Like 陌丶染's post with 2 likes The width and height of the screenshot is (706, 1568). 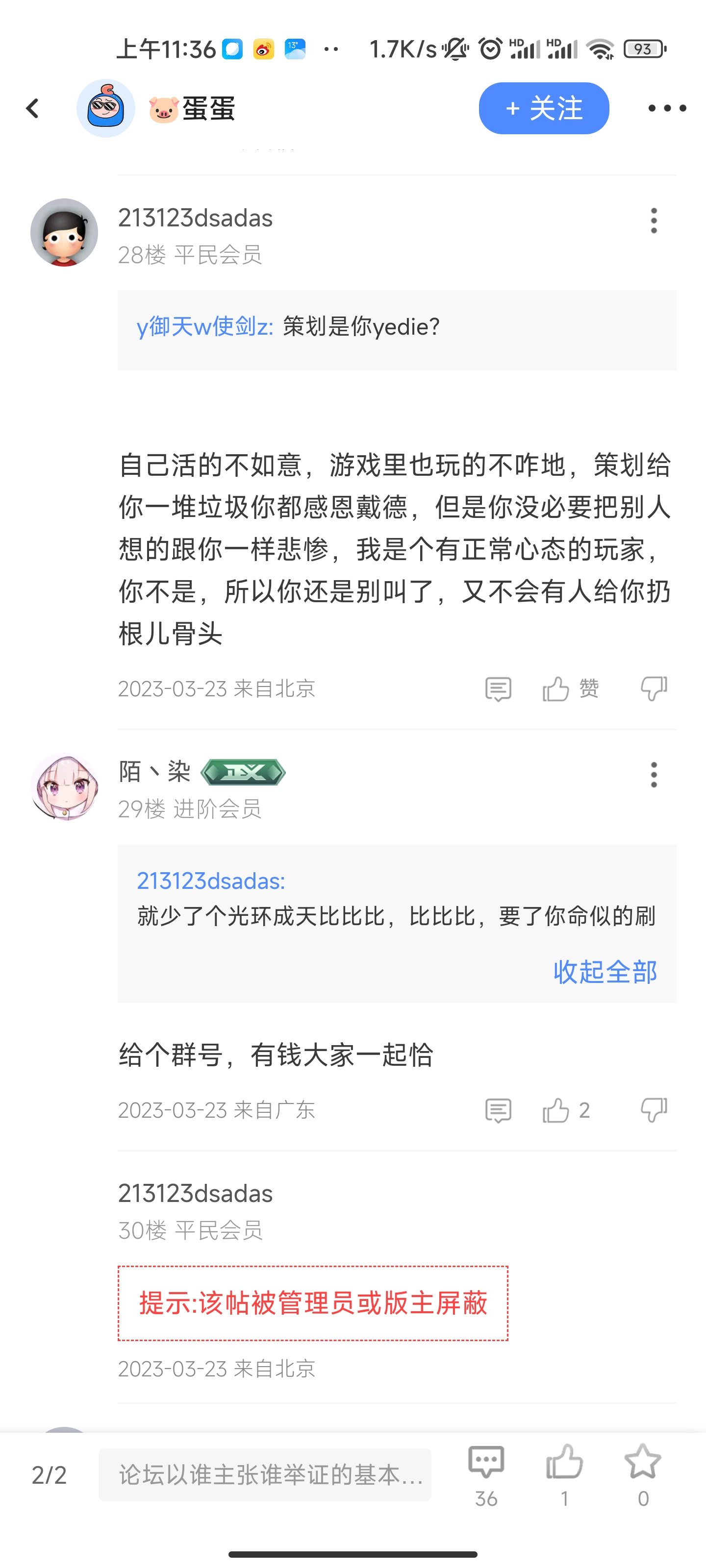point(556,1111)
